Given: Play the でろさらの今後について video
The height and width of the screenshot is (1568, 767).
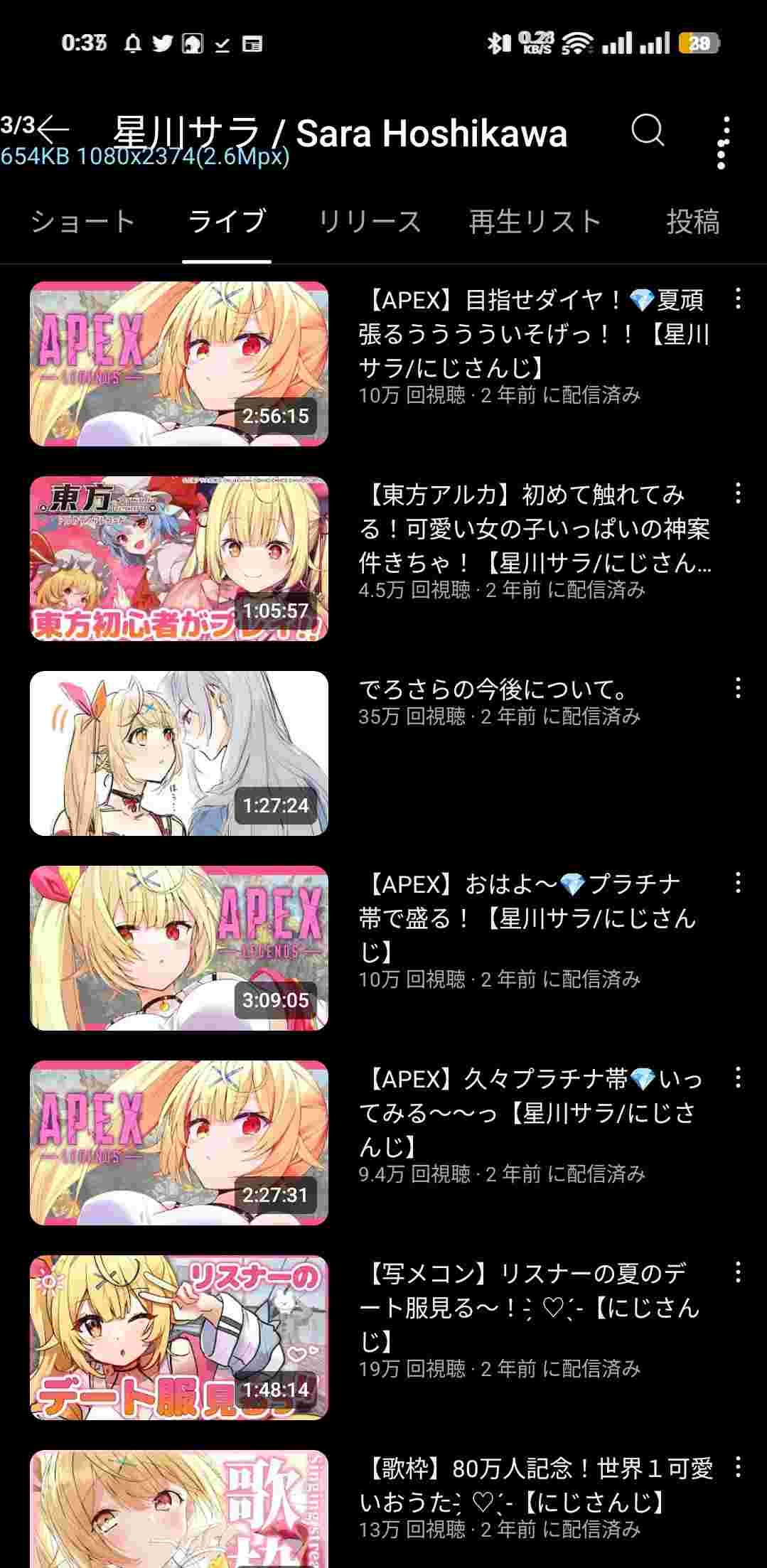Looking at the screenshot, I should tap(179, 753).
